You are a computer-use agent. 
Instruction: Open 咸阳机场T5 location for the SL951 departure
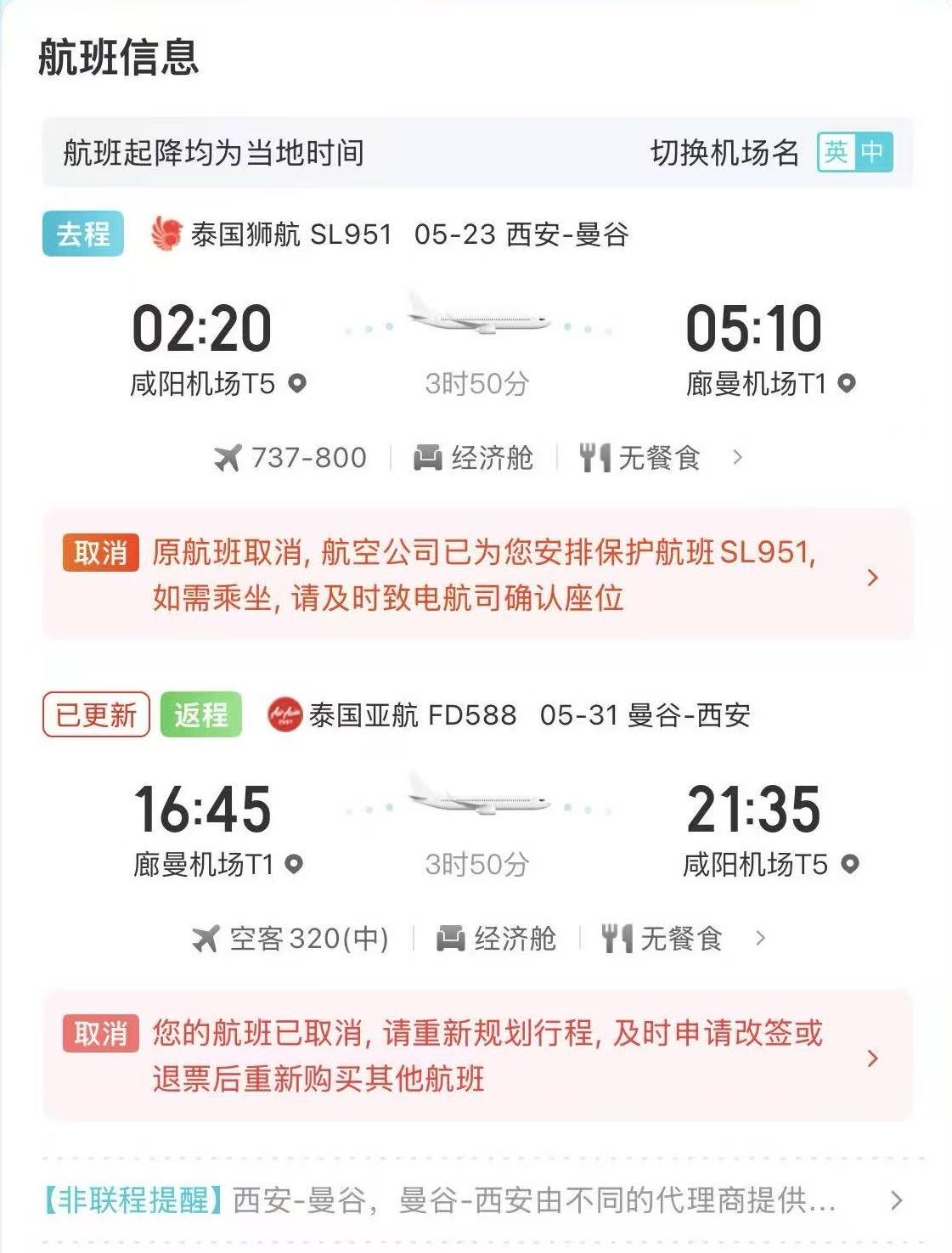pyautogui.click(x=296, y=383)
